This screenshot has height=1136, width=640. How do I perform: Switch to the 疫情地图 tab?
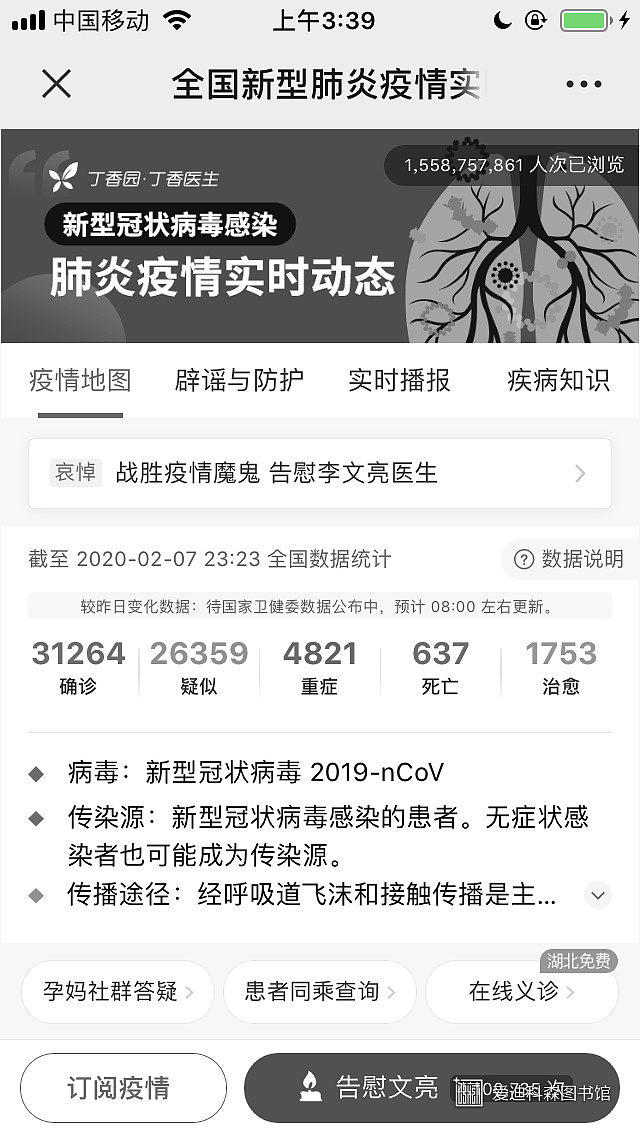coord(80,381)
